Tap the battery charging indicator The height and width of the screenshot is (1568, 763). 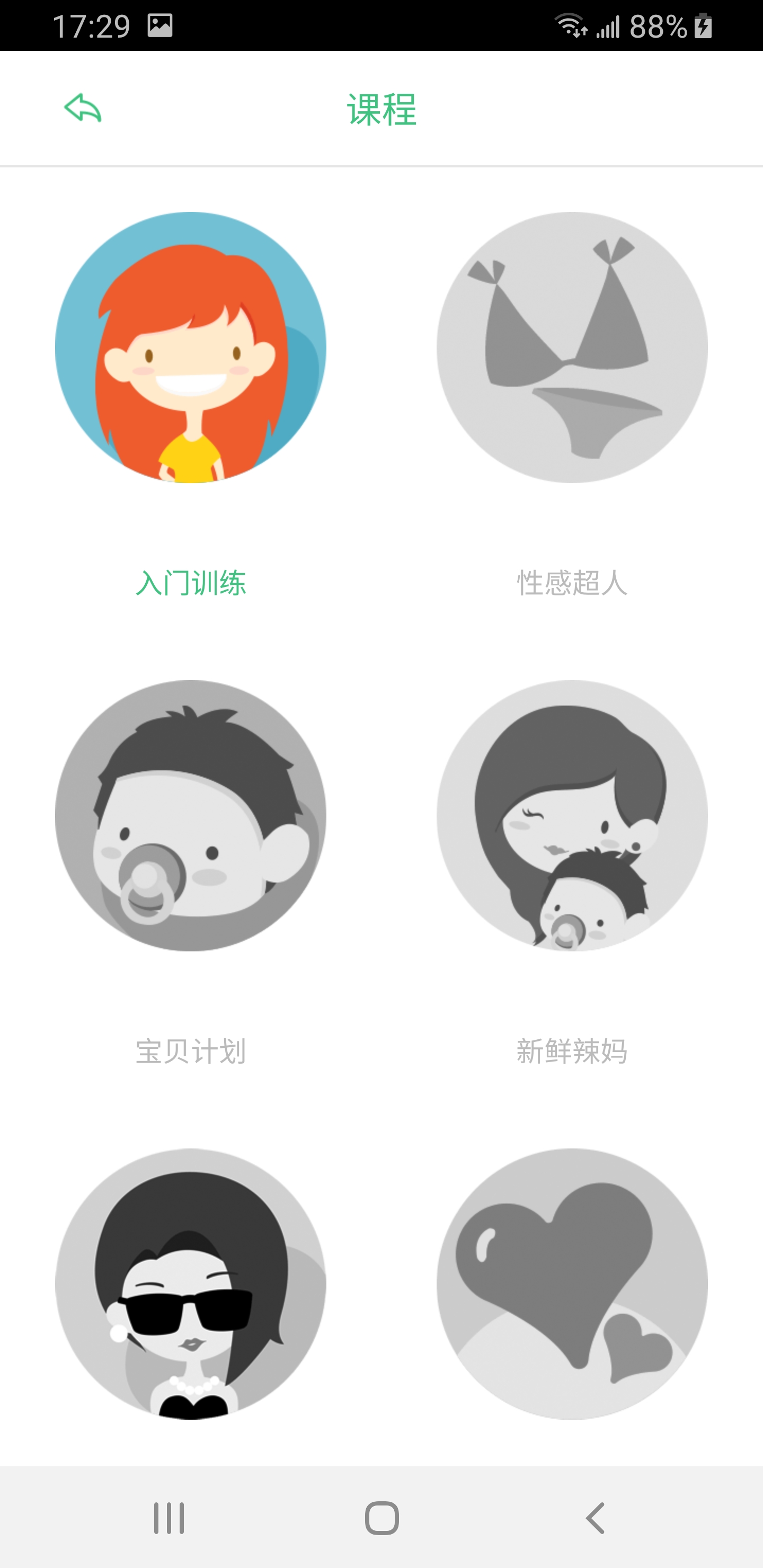(703, 25)
